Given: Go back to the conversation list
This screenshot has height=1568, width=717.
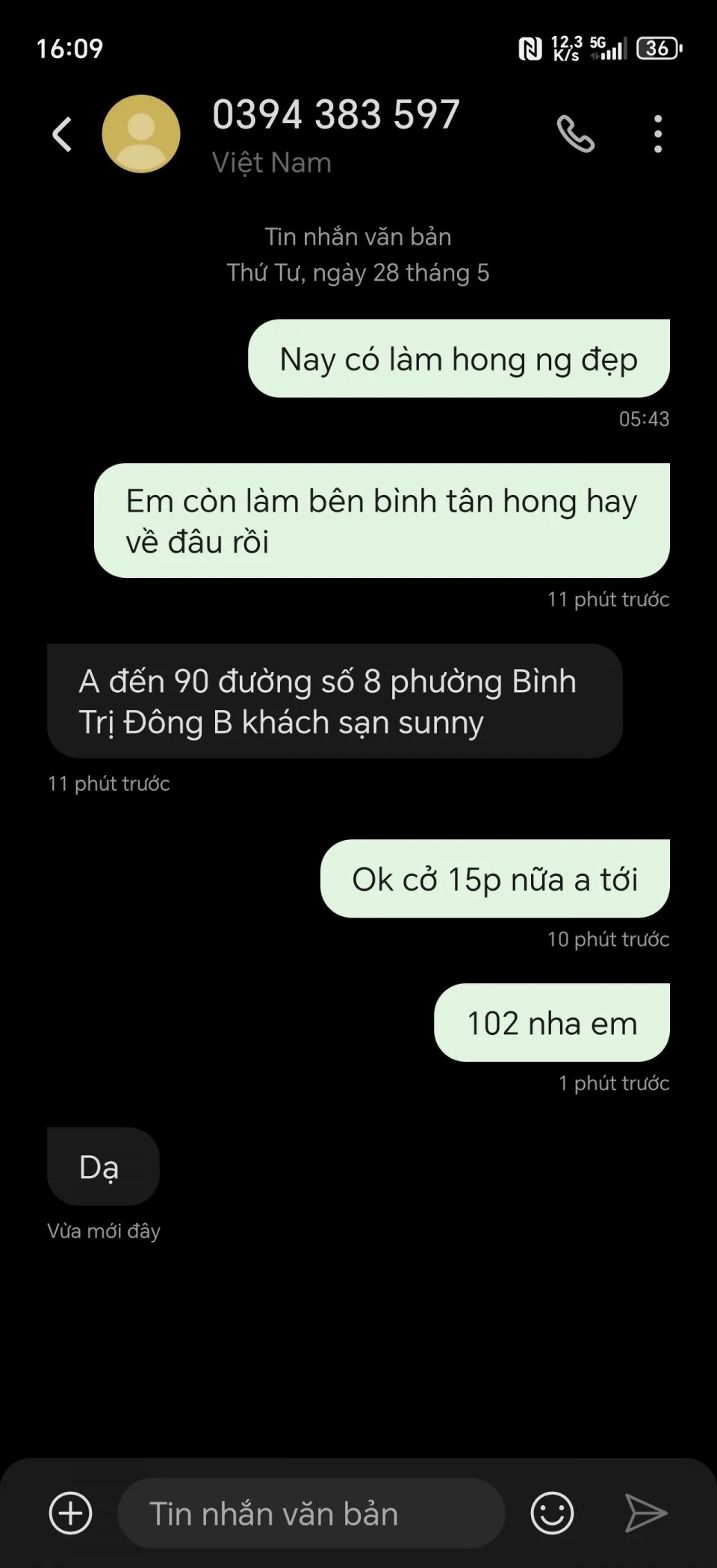Looking at the screenshot, I should coord(63,134).
